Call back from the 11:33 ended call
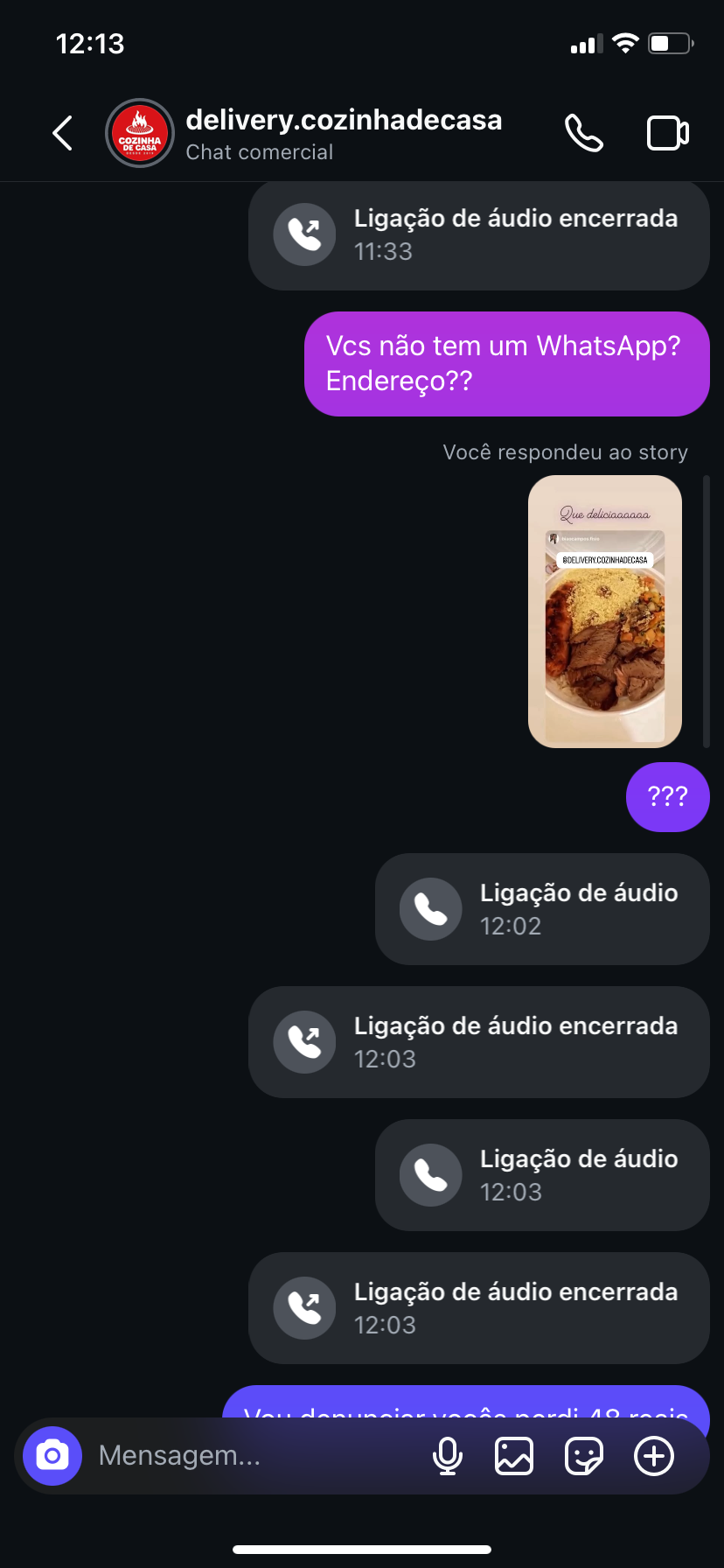Viewport: 724px width, 1568px height. coord(478,234)
